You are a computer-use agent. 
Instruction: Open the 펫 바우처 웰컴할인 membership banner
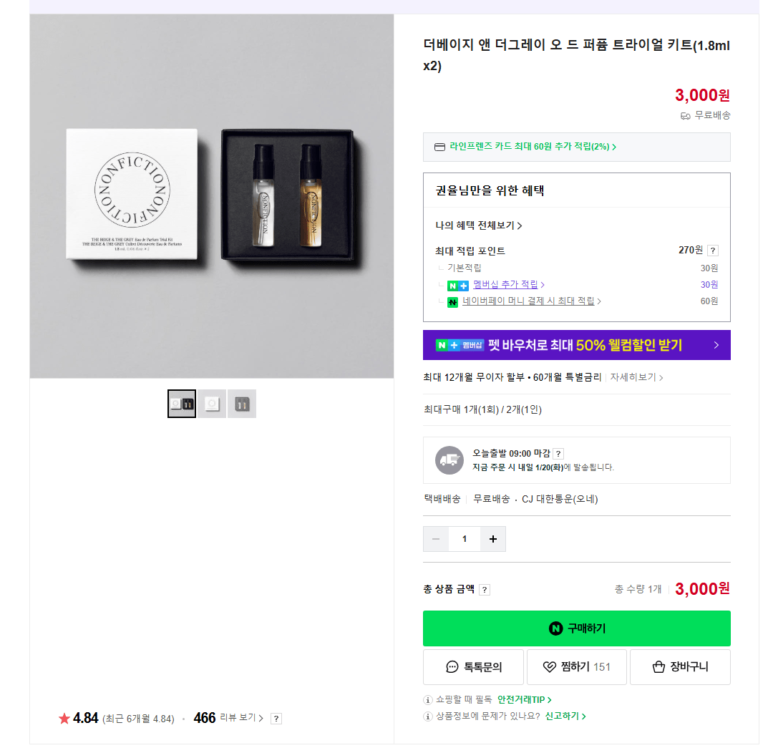click(x=576, y=345)
